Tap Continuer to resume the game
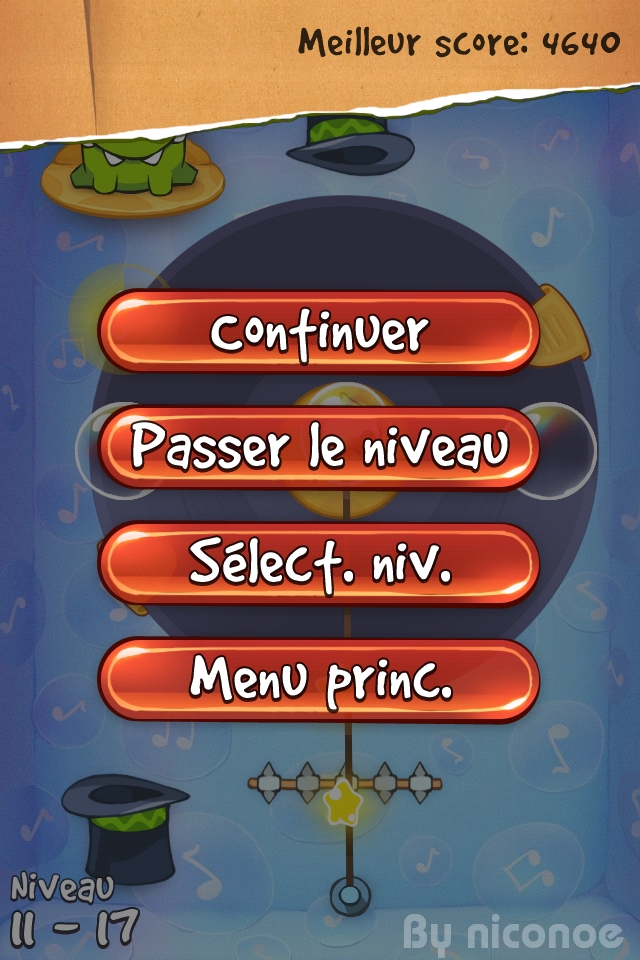Screen dimensions: 640x960 [x=319, y=332]
